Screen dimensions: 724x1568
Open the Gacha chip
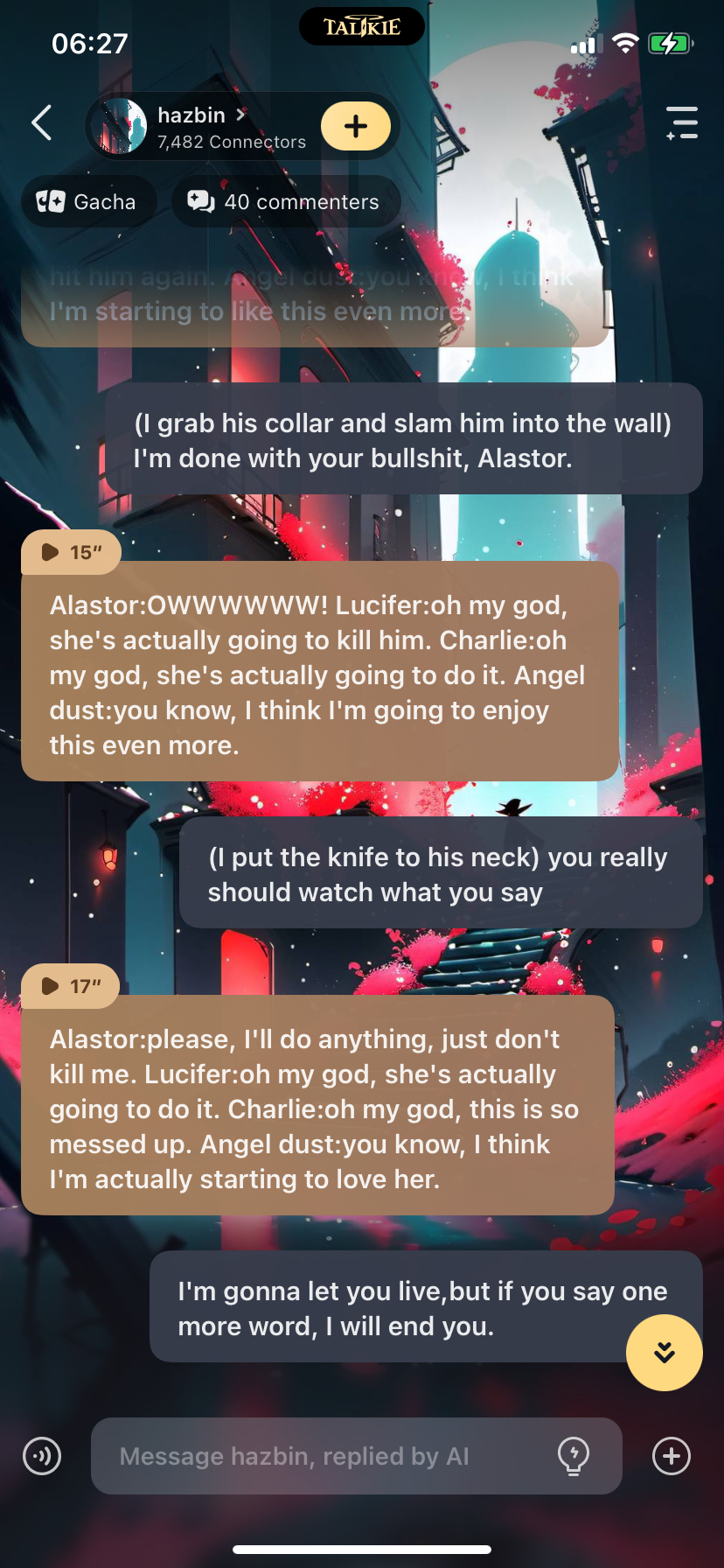(x=87, y=202)
